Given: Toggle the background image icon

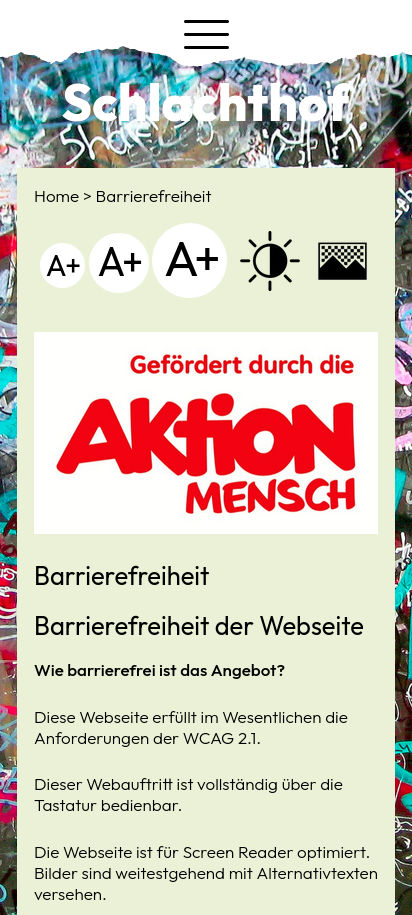Looking at the screenshot, I should pos(343,261).
